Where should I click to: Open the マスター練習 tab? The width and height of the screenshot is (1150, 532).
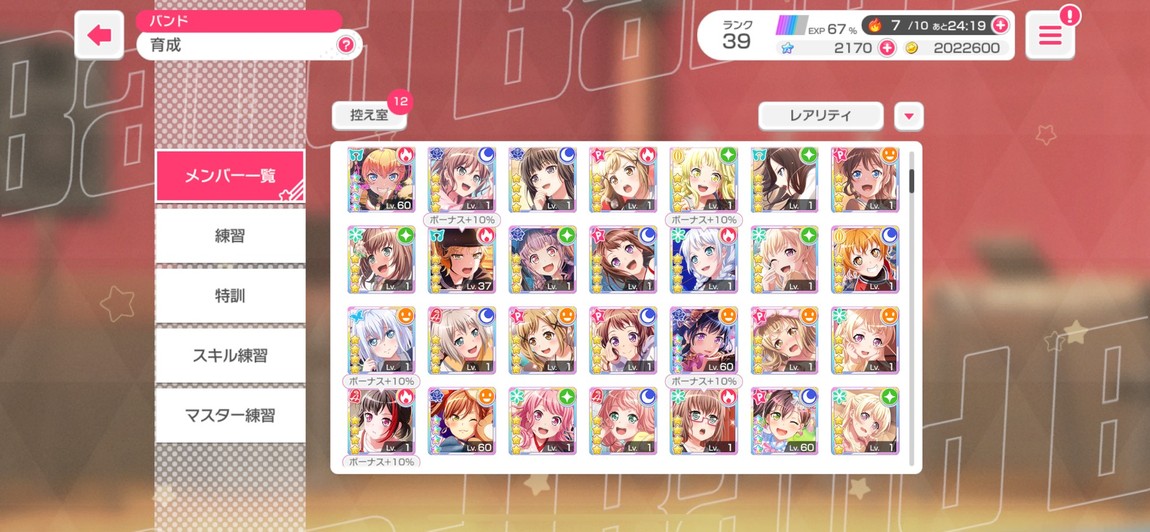(230, 415)
